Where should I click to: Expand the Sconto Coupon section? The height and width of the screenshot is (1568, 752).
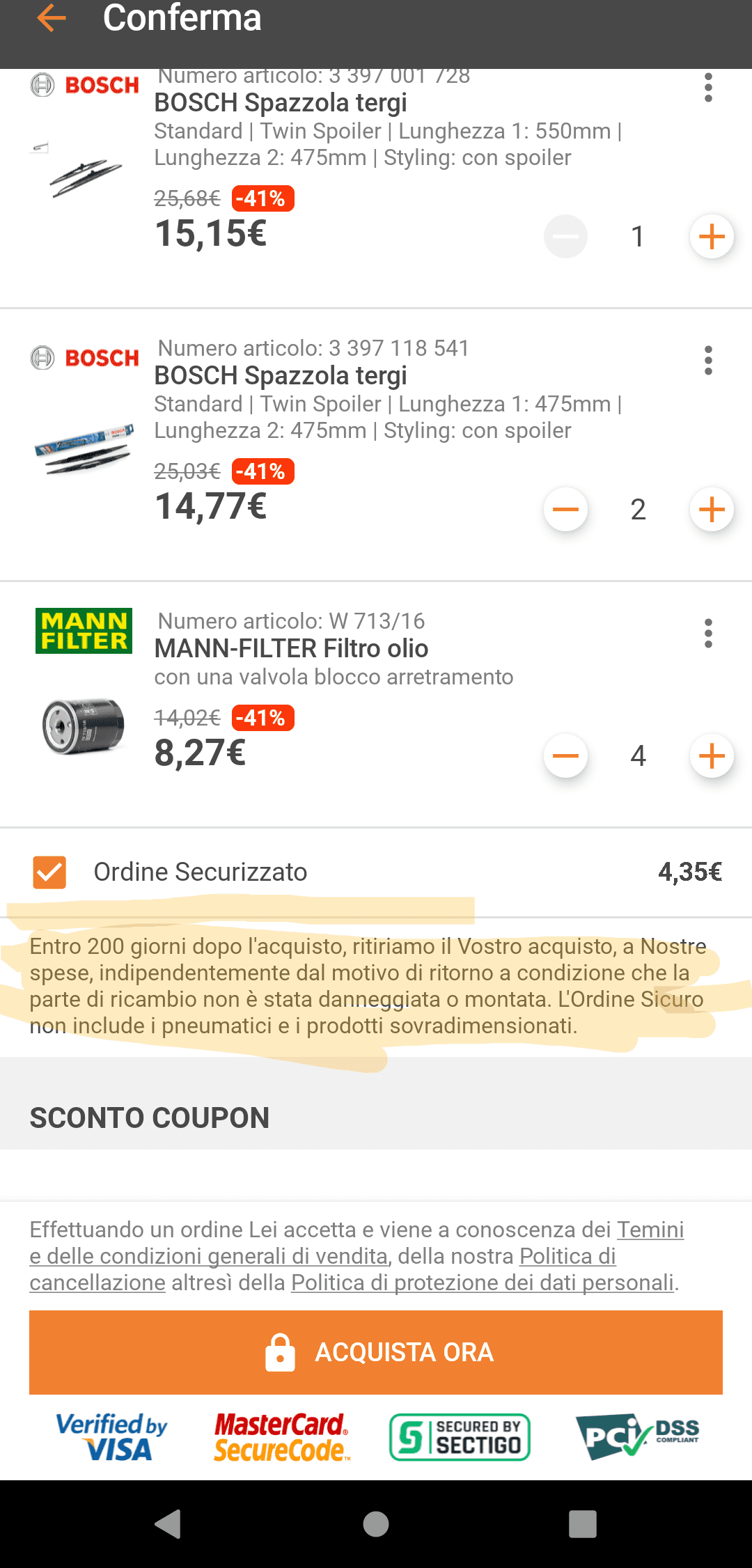tap(150, 1118)
